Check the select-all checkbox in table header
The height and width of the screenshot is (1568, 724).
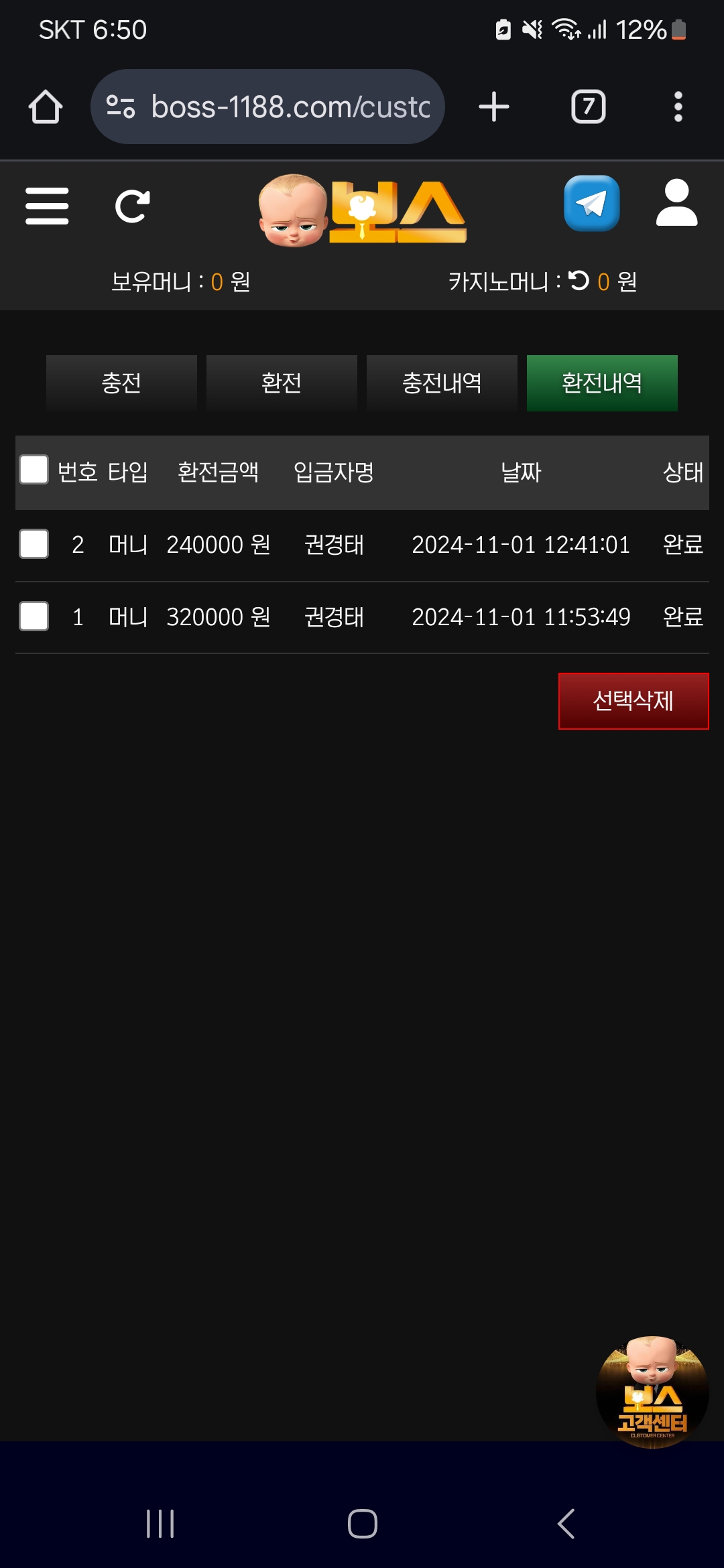coord(34,470)
